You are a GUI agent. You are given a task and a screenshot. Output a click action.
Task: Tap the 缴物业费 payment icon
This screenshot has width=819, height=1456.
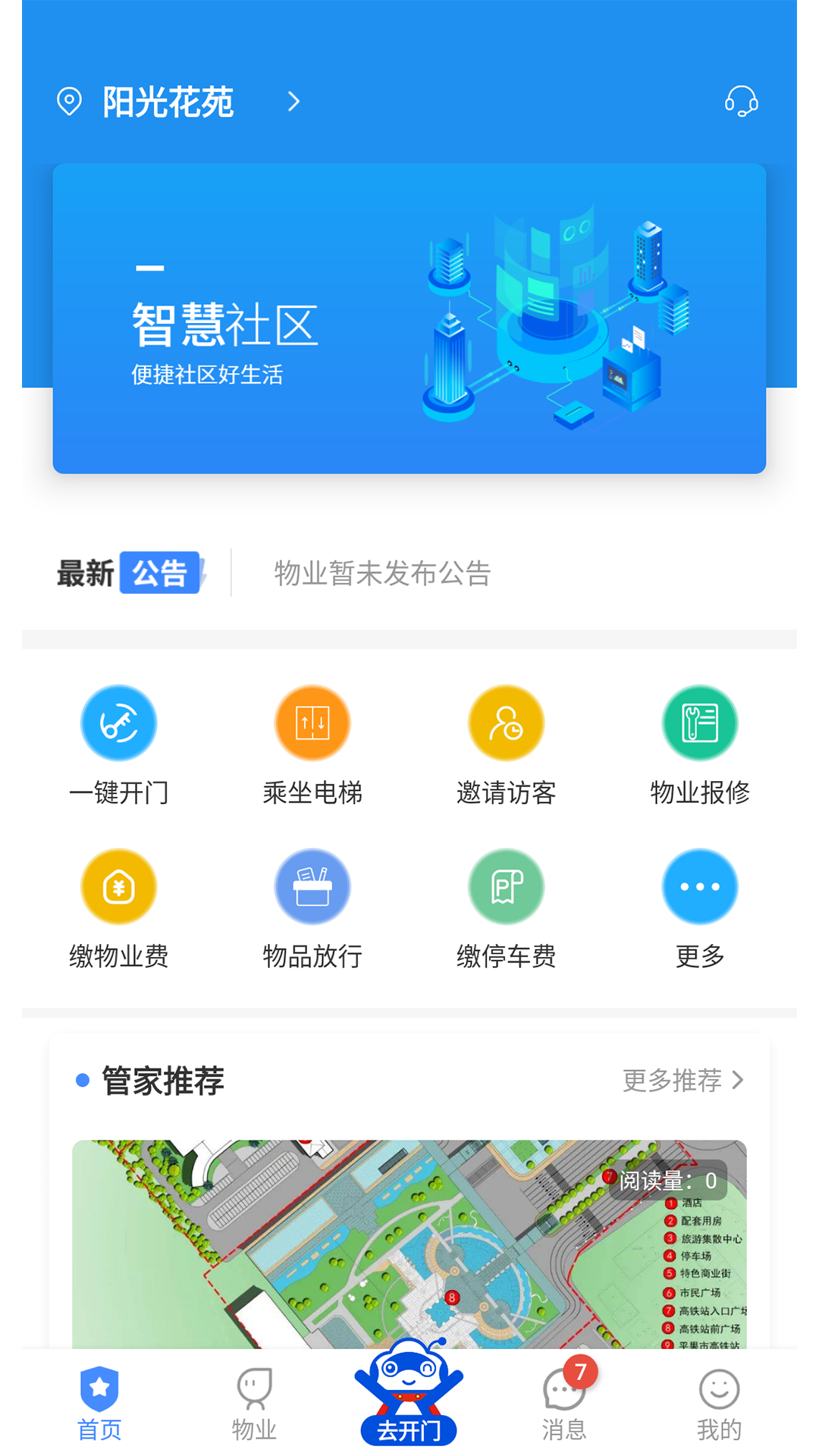click(x=118, y=886)
